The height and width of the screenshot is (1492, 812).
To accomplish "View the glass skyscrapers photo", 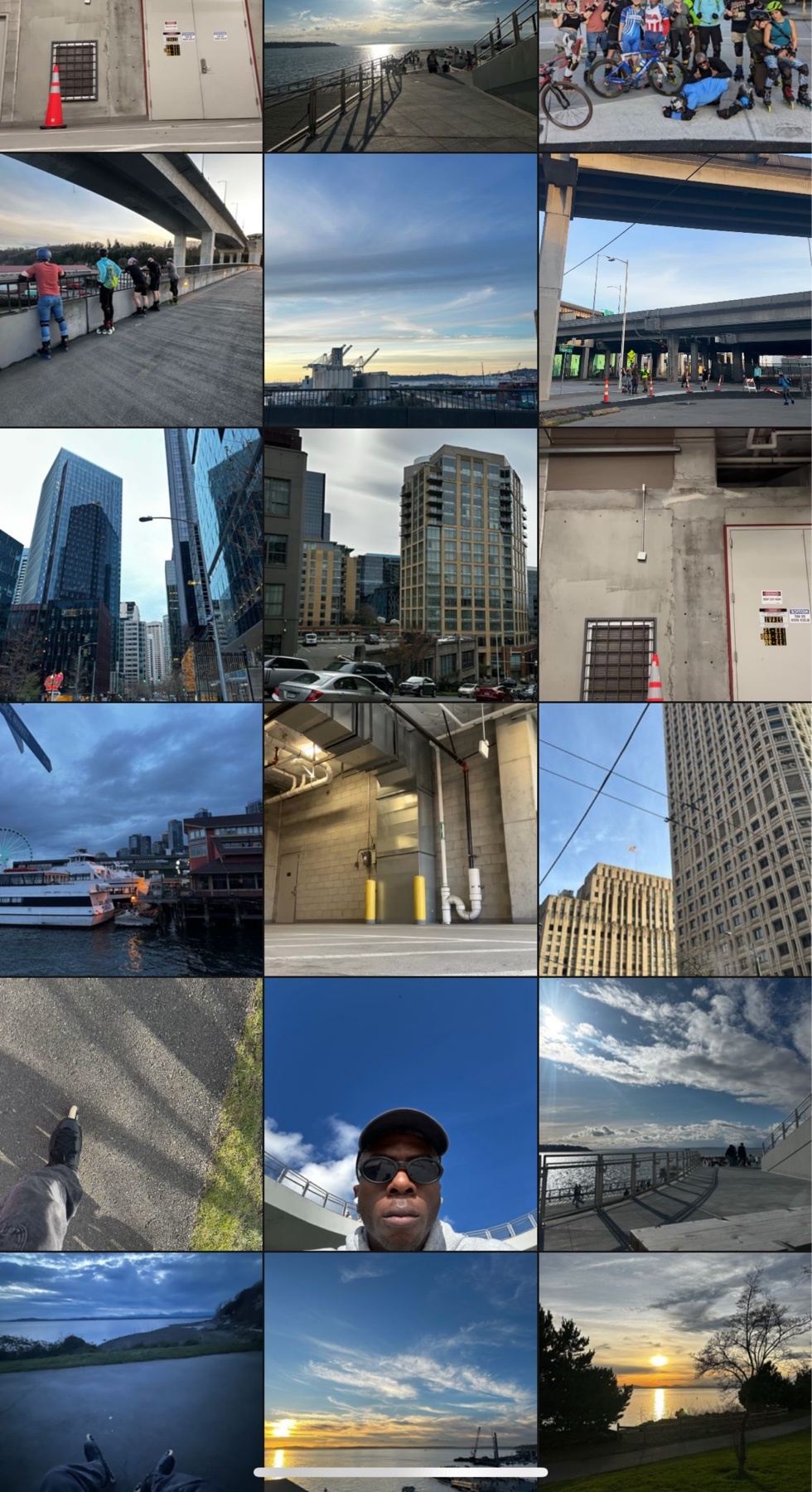I will tap(131, 564).
